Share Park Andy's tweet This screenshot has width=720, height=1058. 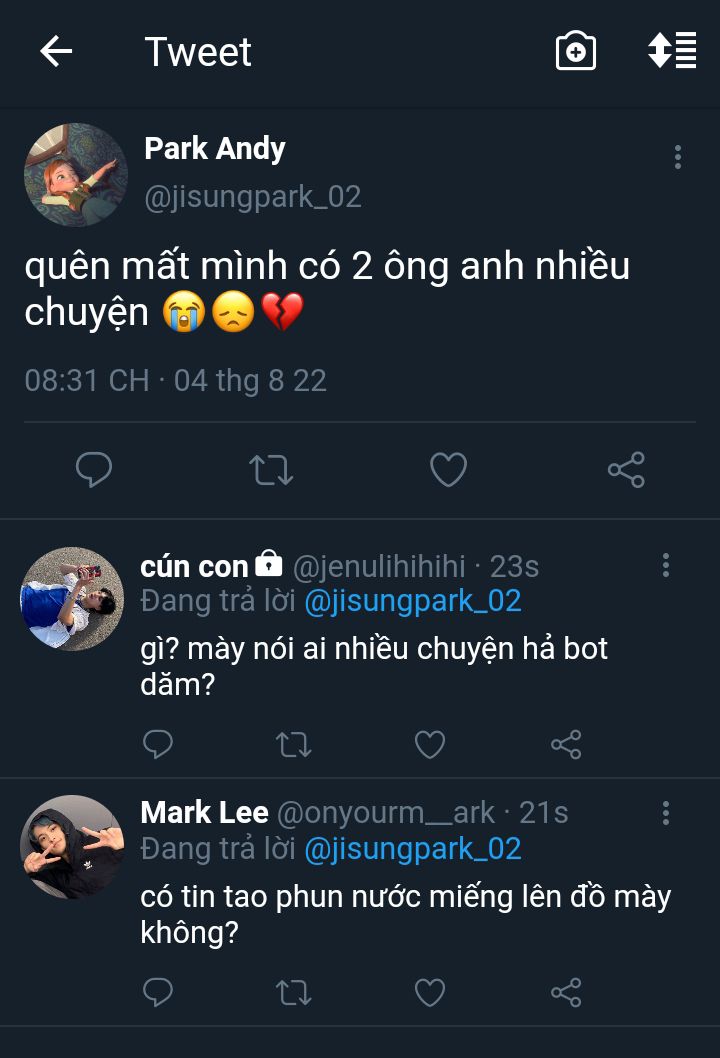(x=626, y=469)
